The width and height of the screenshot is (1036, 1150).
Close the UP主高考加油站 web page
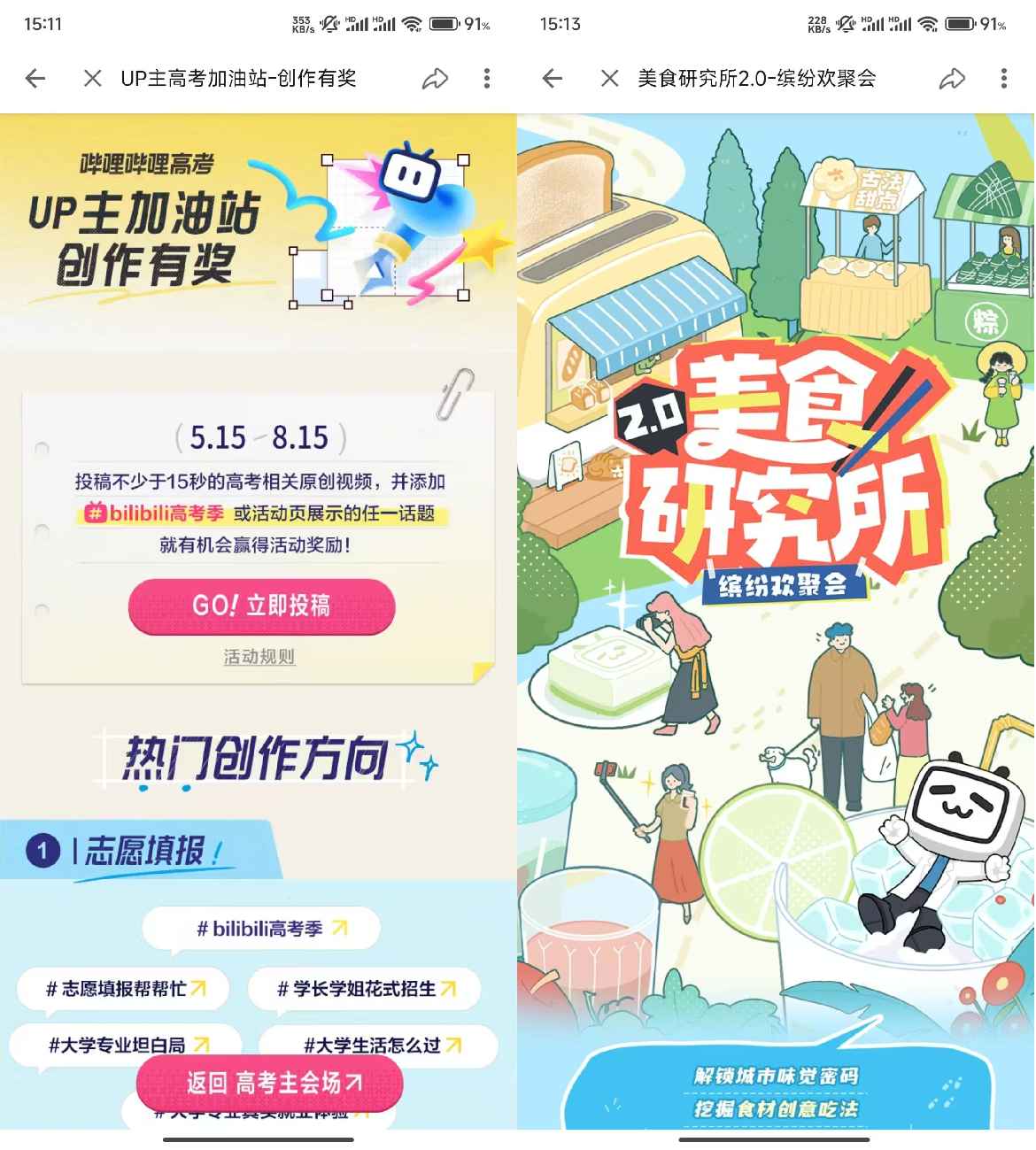point(92,79)
